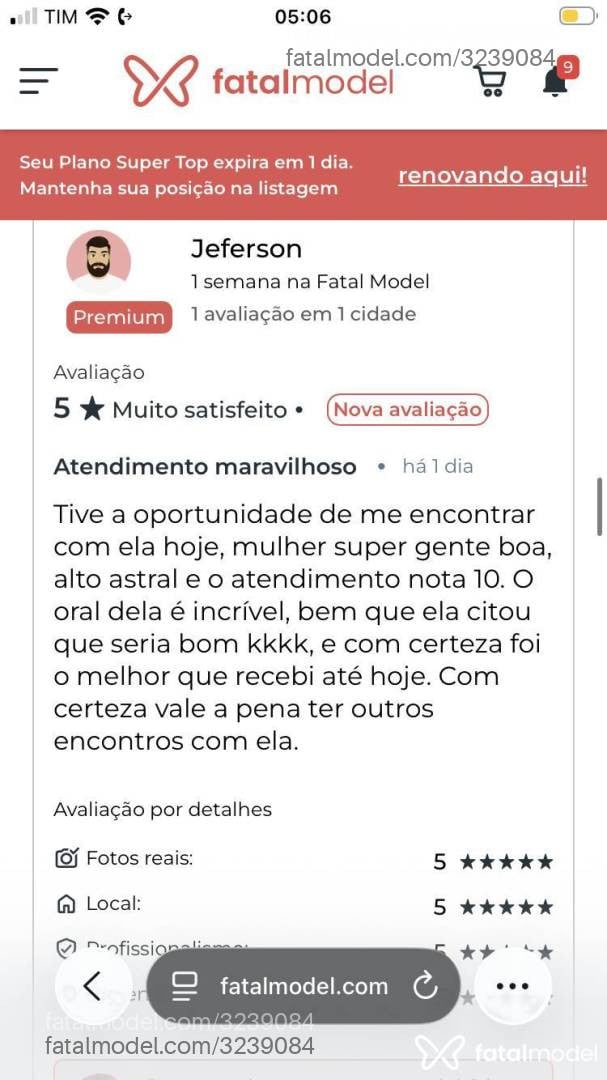
Task: Open Jeferson's reviewer profile
Action: [246, 248]
